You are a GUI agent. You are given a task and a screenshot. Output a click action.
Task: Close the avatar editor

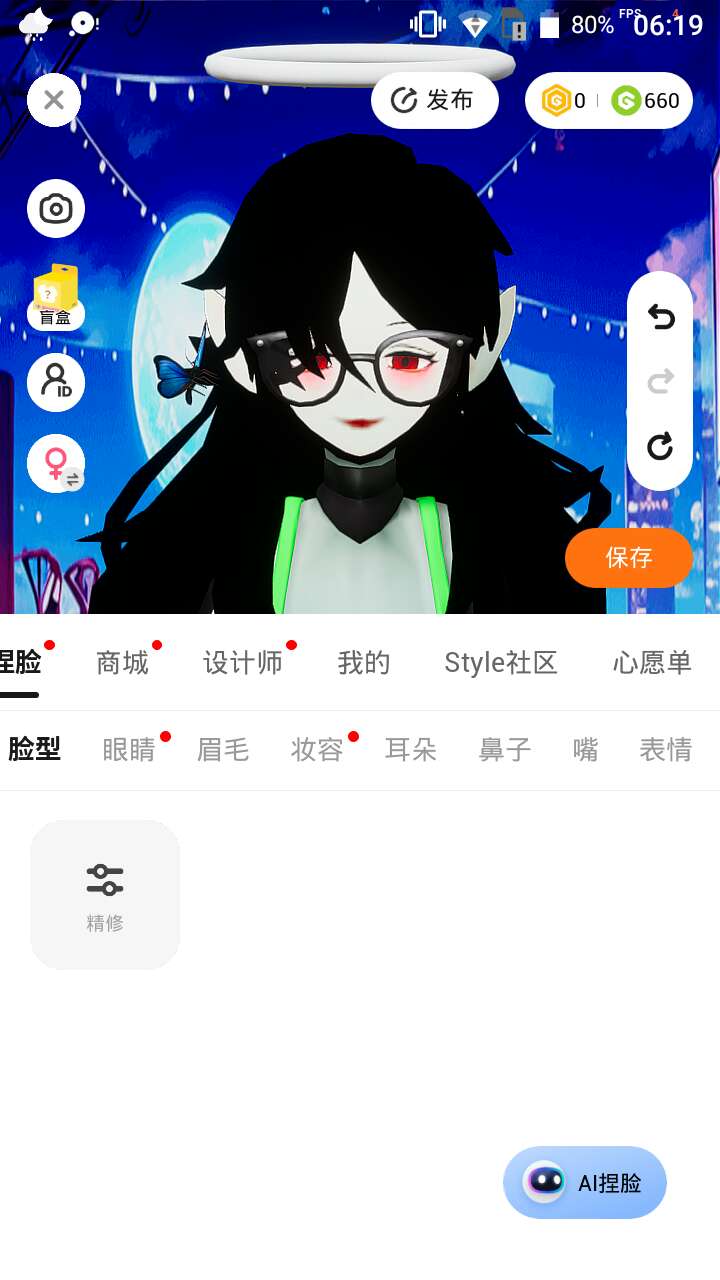click(54, 100)
